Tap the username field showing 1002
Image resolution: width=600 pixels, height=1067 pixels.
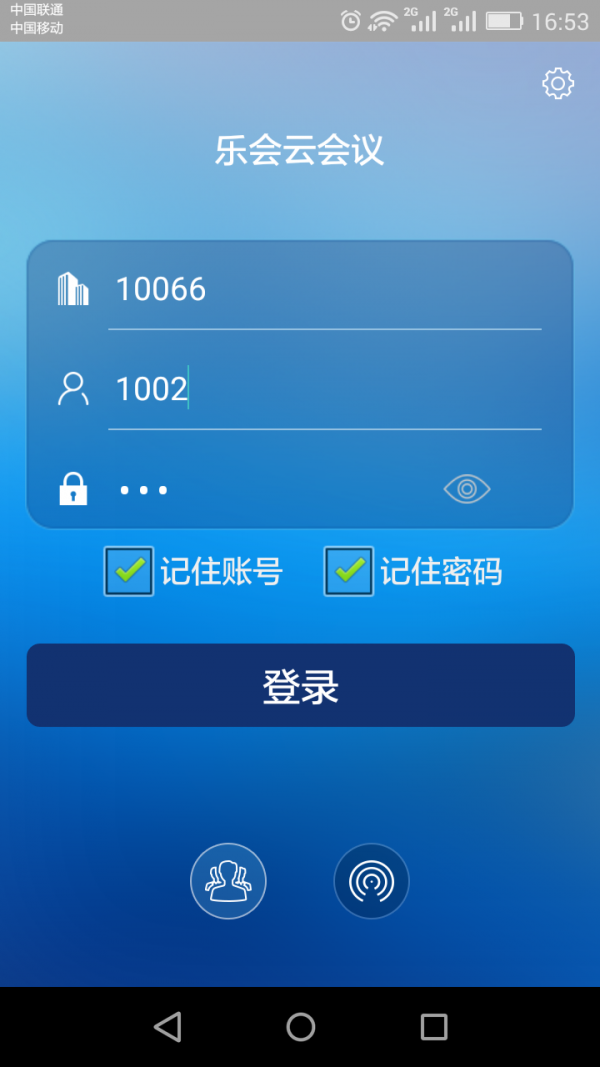click(324, 389)
